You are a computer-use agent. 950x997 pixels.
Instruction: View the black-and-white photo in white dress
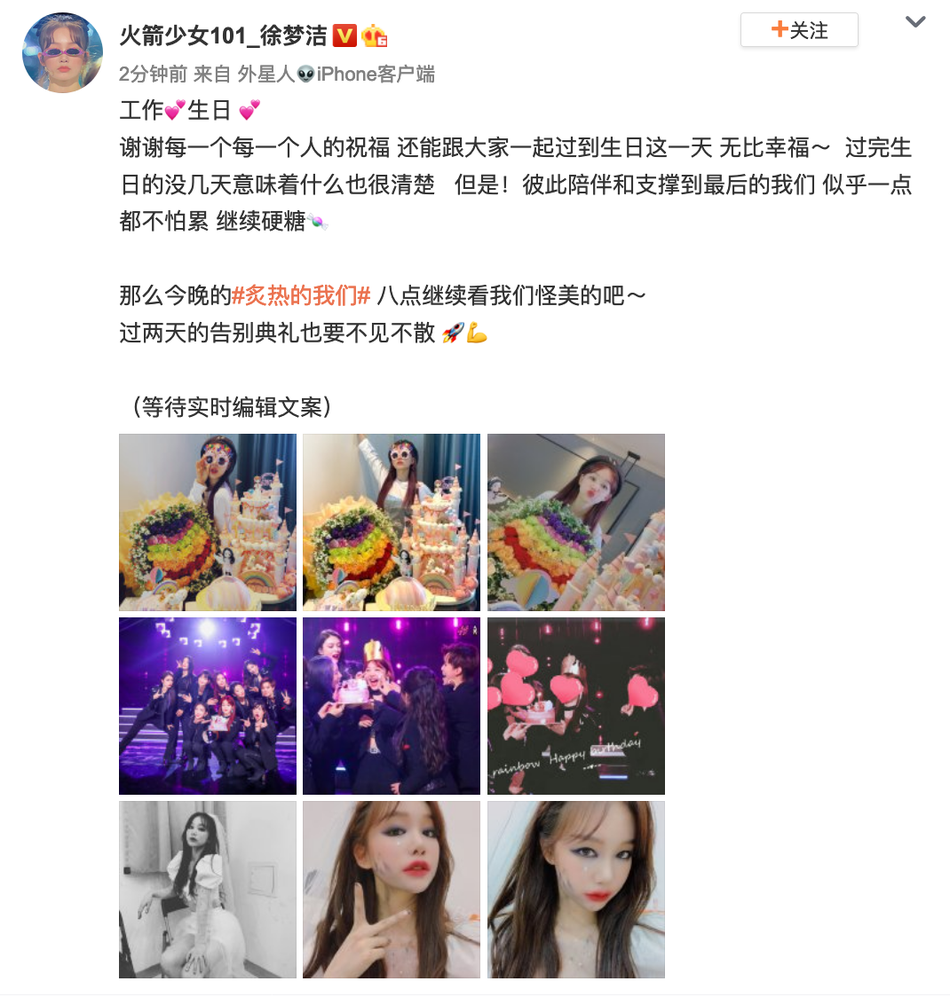207,889
